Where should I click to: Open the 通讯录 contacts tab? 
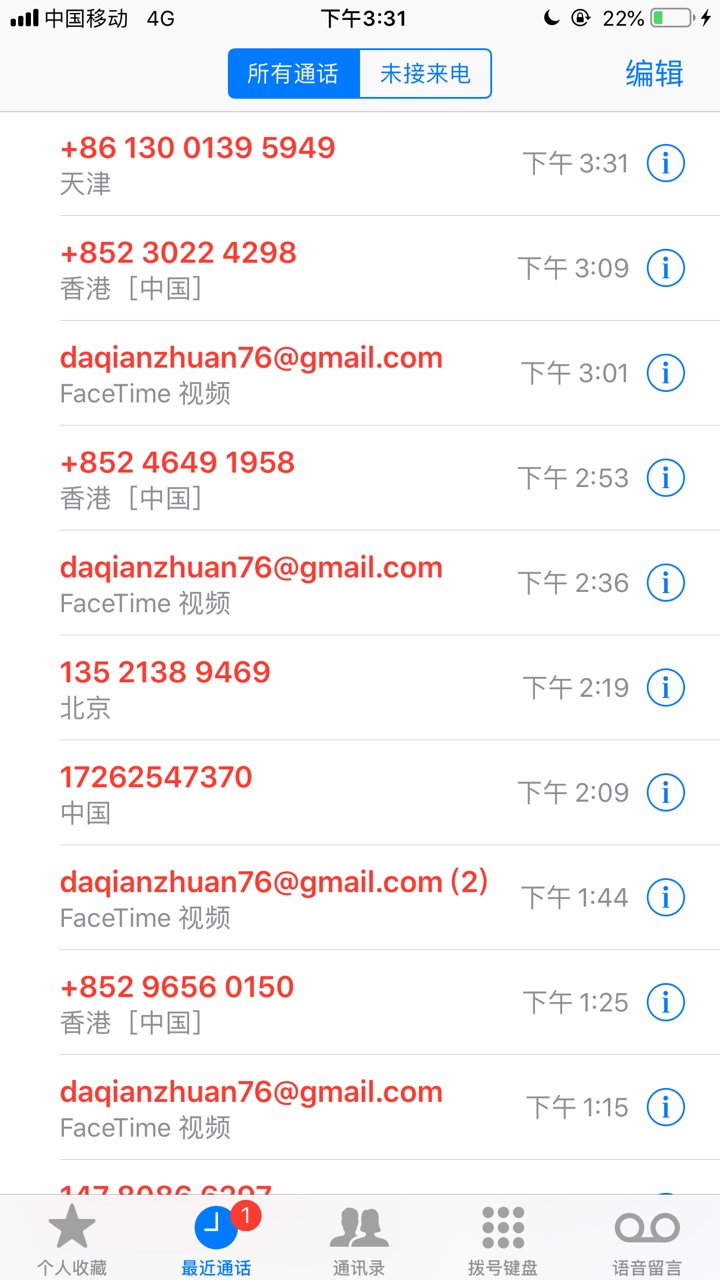[x=359, y=1240]
